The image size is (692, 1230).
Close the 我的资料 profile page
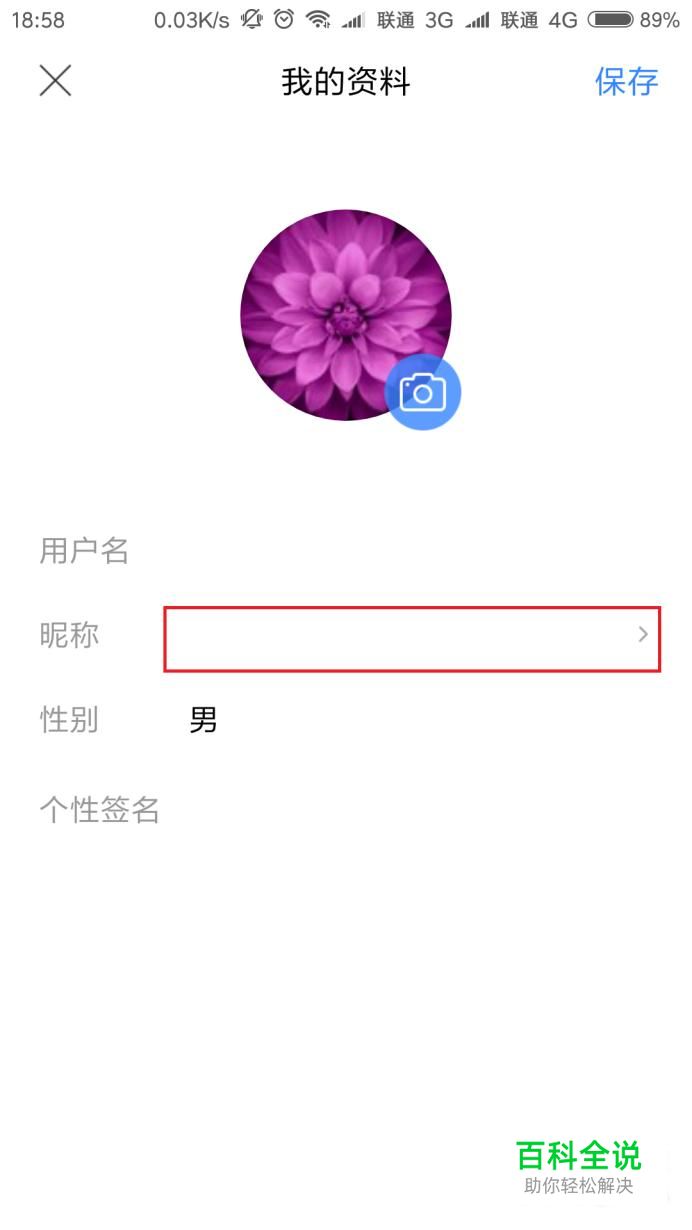[x=55, y=81]
